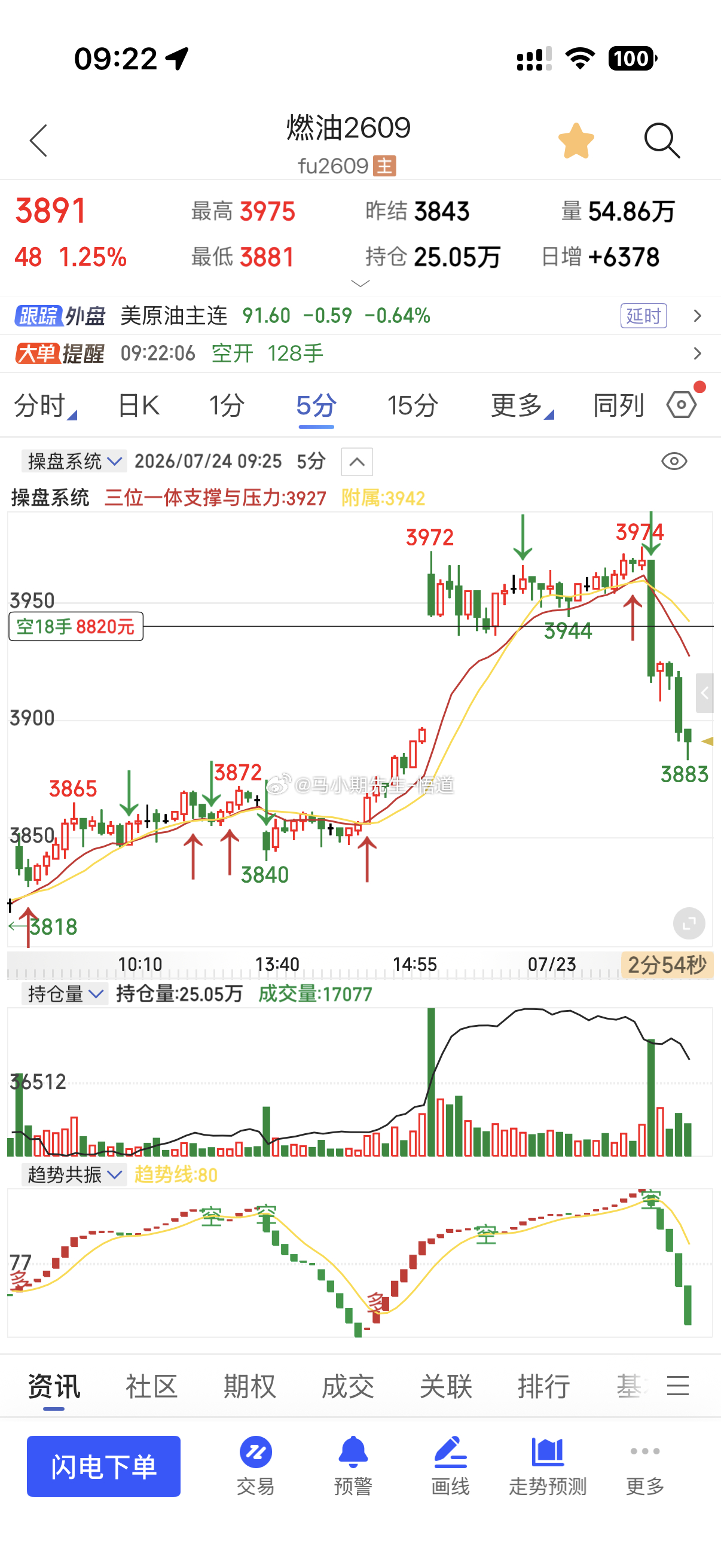Open the 预警 alert bell
The height and width of the screenshot is (1568, 721).
pyautogui.click(x=353, y=1466)
